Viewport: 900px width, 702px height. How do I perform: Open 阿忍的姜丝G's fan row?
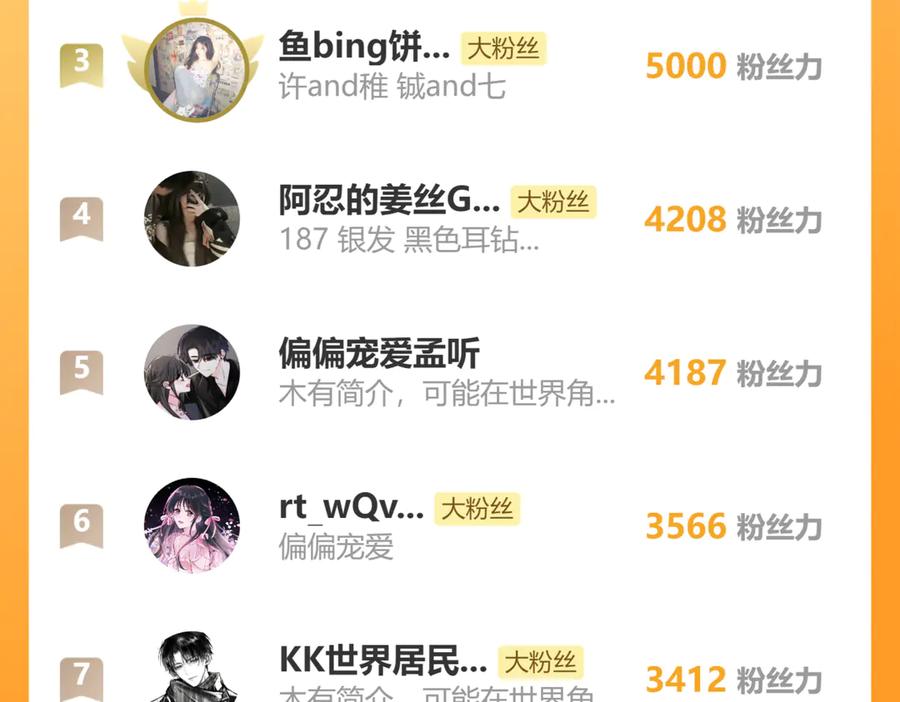(x=449, y=219)
